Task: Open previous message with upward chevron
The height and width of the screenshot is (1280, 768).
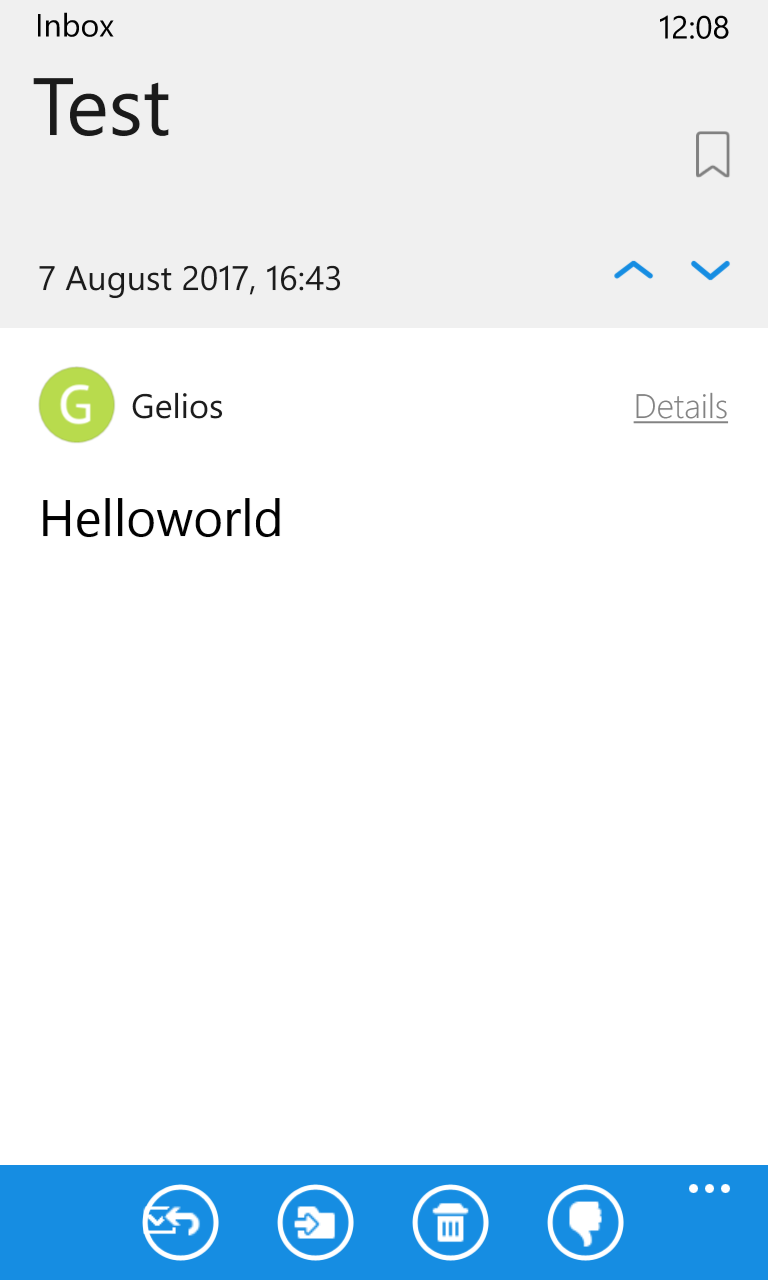Action: pyautogui.click(x=633, y=270)
